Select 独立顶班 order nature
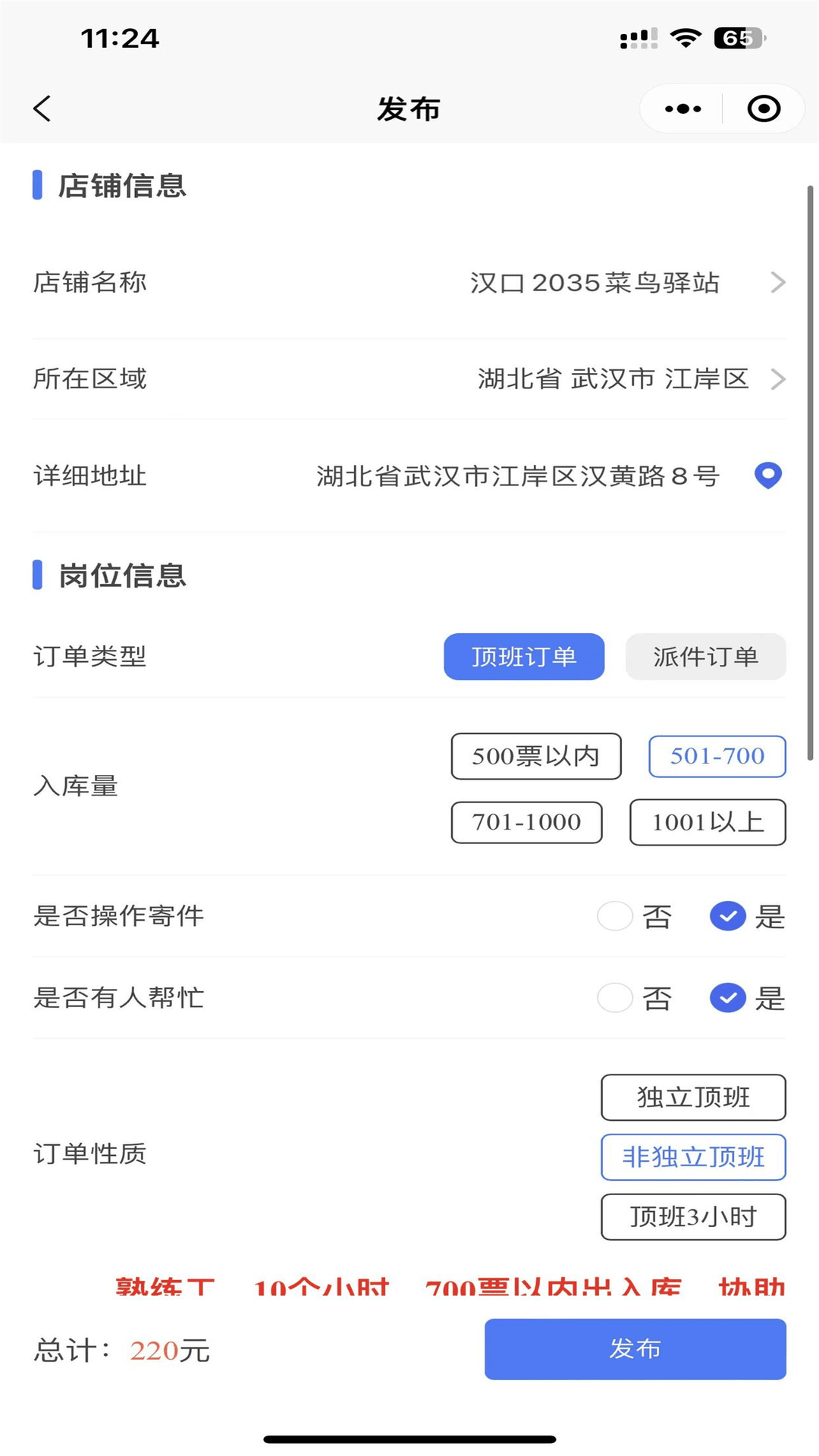 (x=692, y=1097)
